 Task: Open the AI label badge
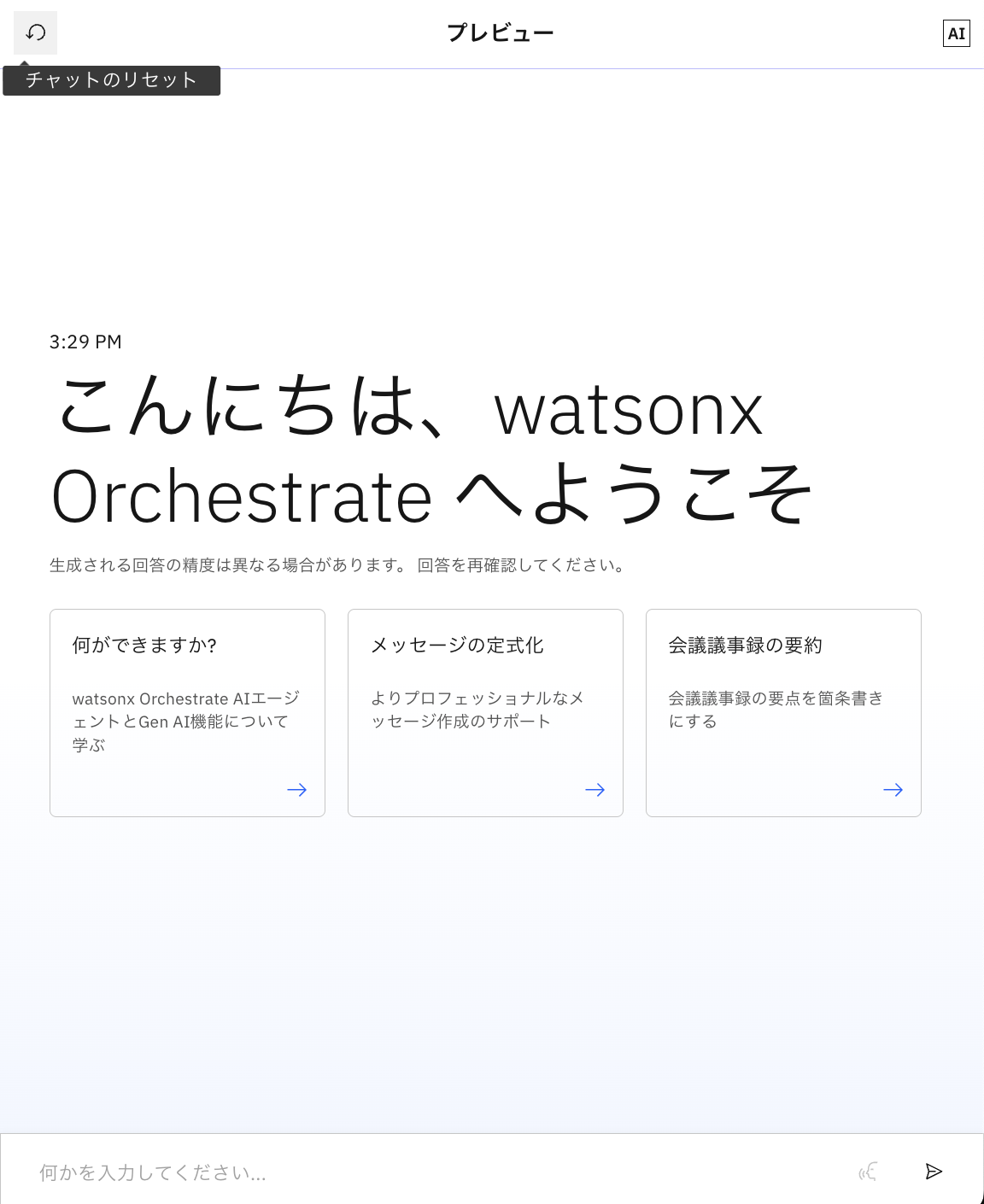pyautogui.click(x=956, y=33)
